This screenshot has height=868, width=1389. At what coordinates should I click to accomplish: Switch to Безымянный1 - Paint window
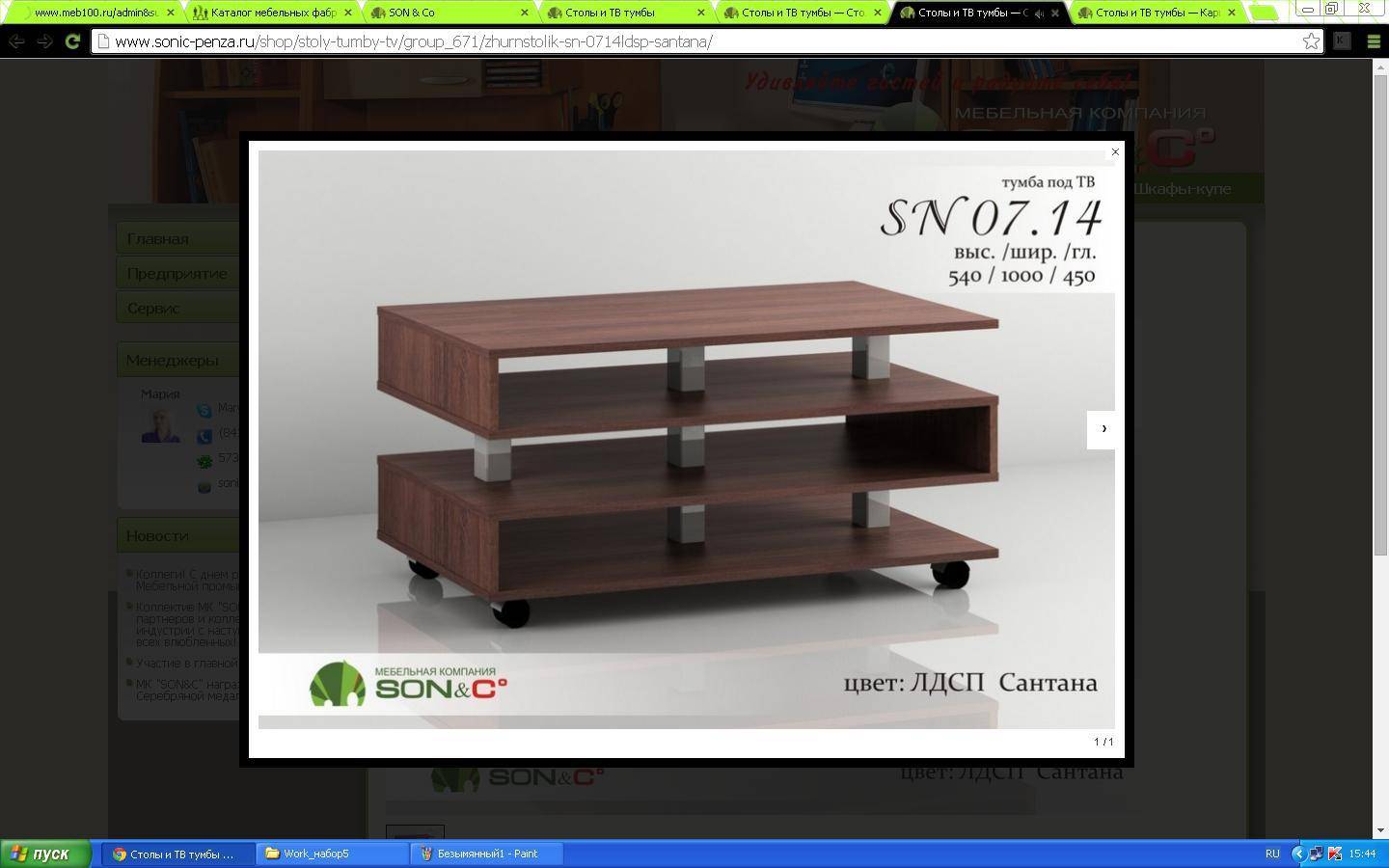click(x=487, y=854)
